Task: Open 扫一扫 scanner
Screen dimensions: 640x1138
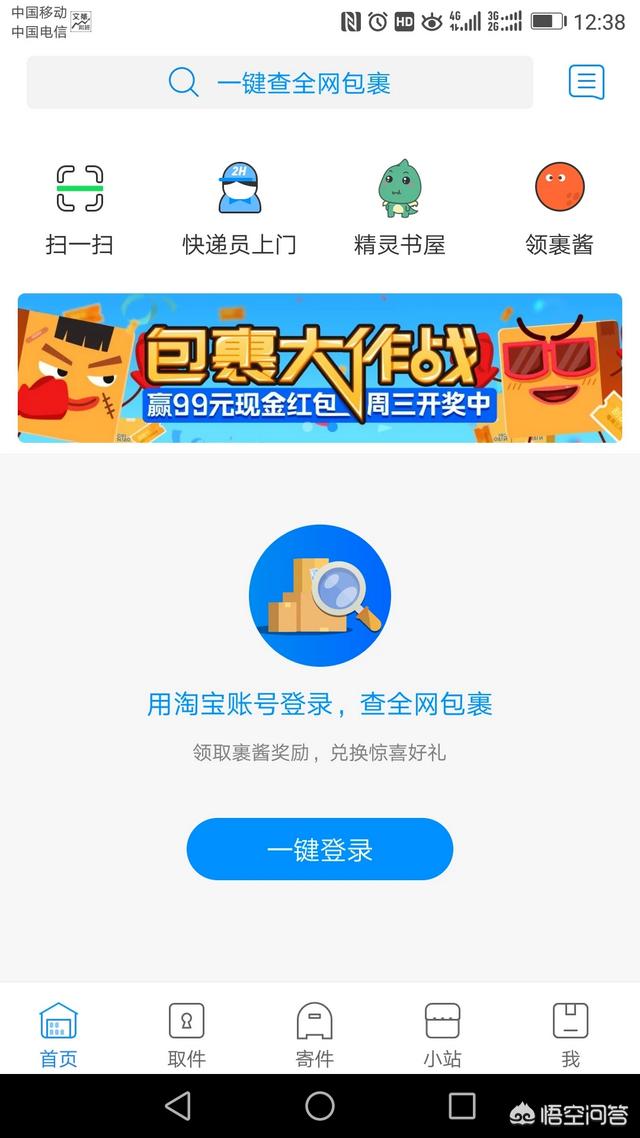Action: pos(80,209)
